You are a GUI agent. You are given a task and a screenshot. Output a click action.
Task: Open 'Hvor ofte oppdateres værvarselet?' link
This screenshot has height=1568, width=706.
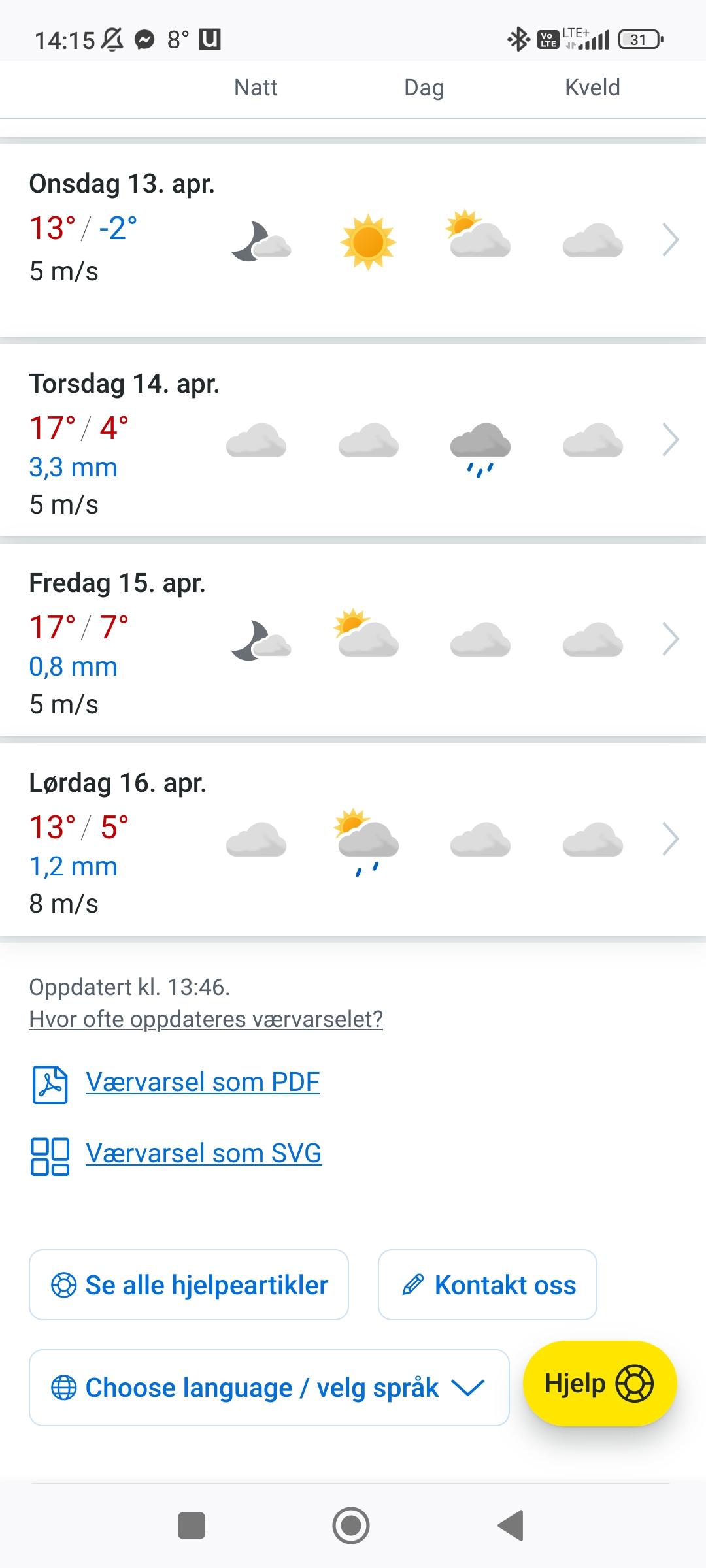point(206,1019)
